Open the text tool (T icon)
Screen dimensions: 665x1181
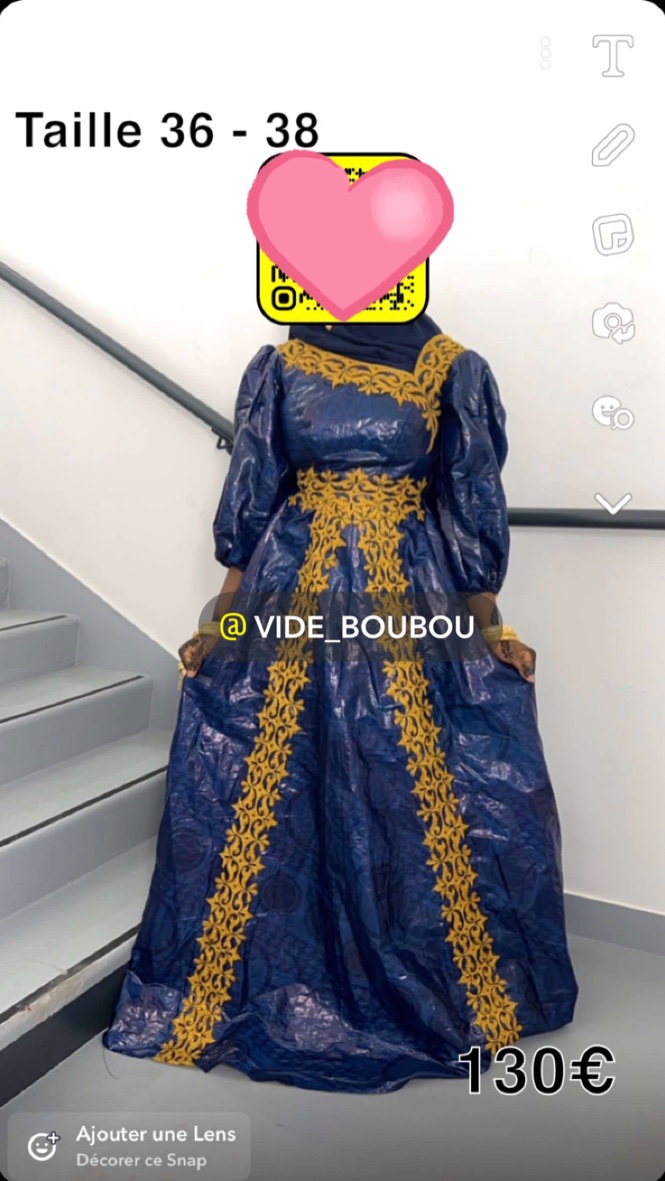click(612, 56)
